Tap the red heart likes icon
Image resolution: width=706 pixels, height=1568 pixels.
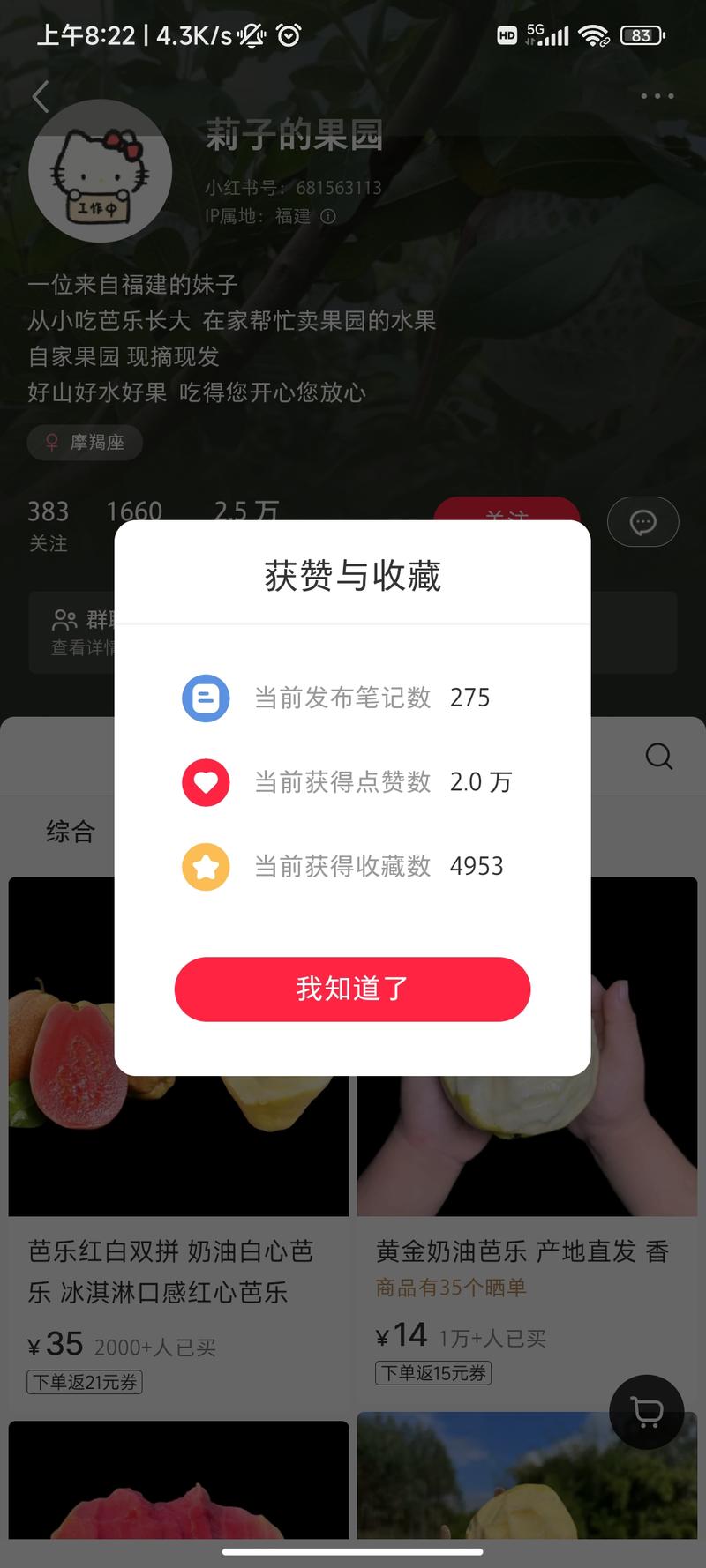206,782
